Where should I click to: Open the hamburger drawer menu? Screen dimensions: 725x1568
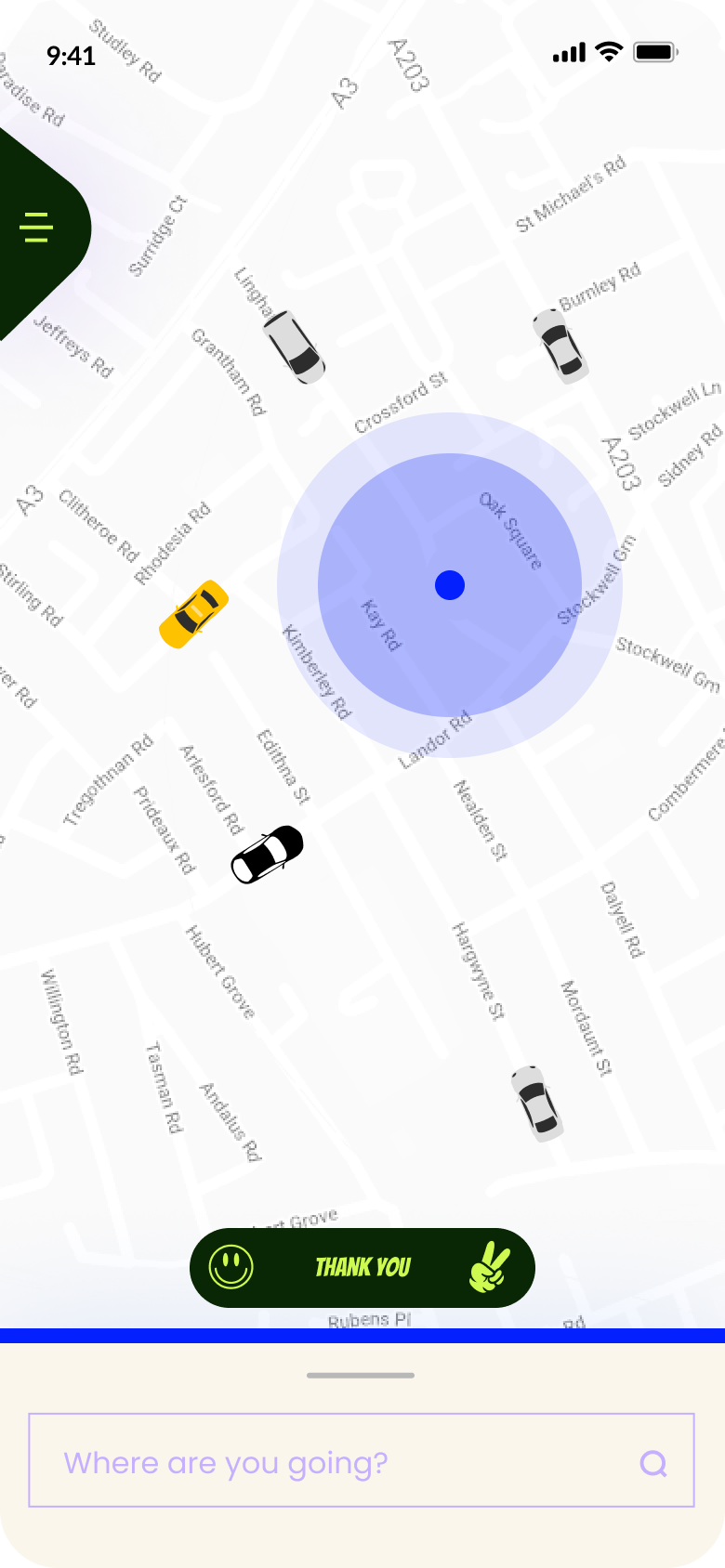click(x=37, y=228)
